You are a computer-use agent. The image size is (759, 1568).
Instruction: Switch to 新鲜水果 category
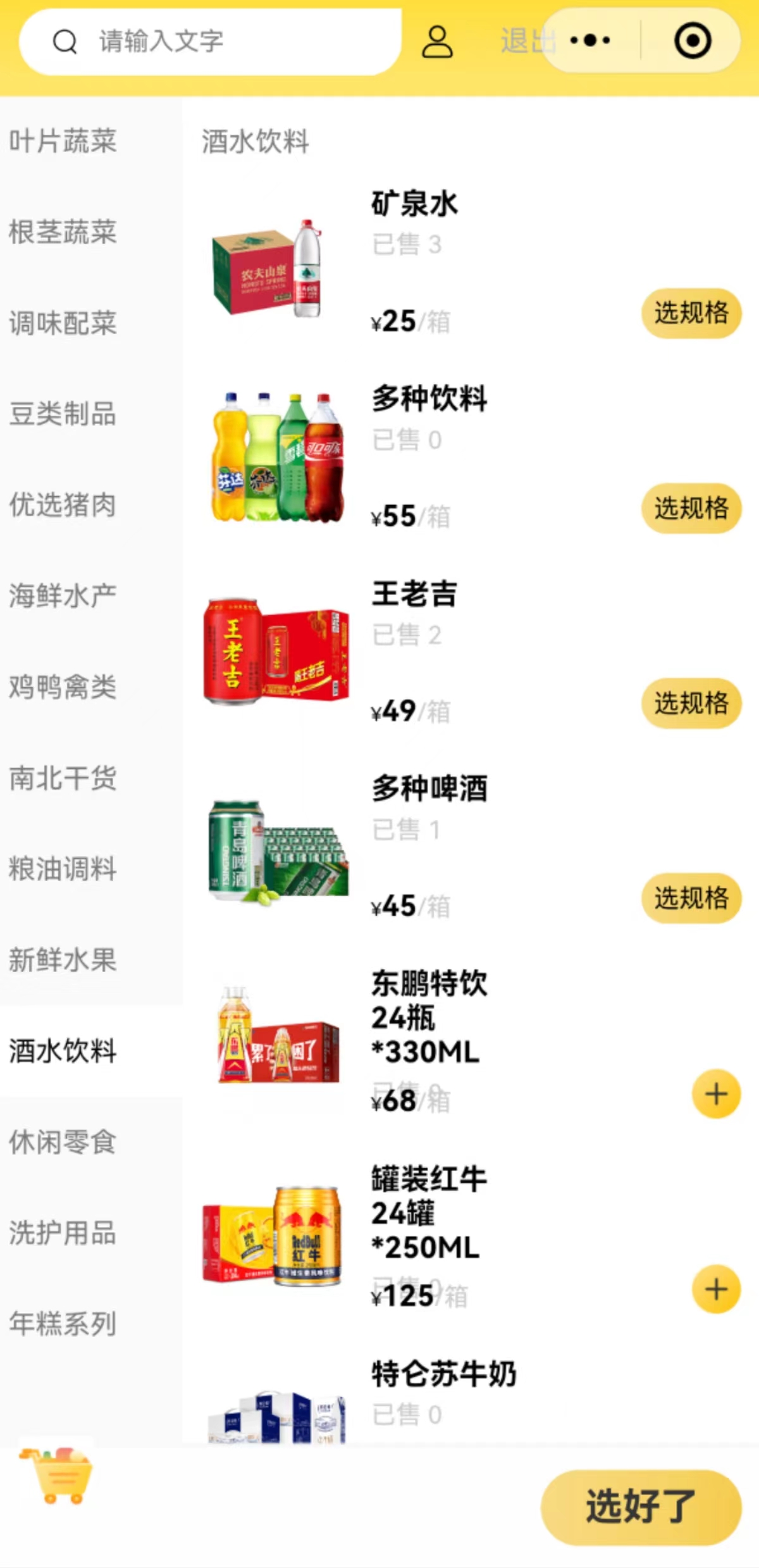coord(63,960)
